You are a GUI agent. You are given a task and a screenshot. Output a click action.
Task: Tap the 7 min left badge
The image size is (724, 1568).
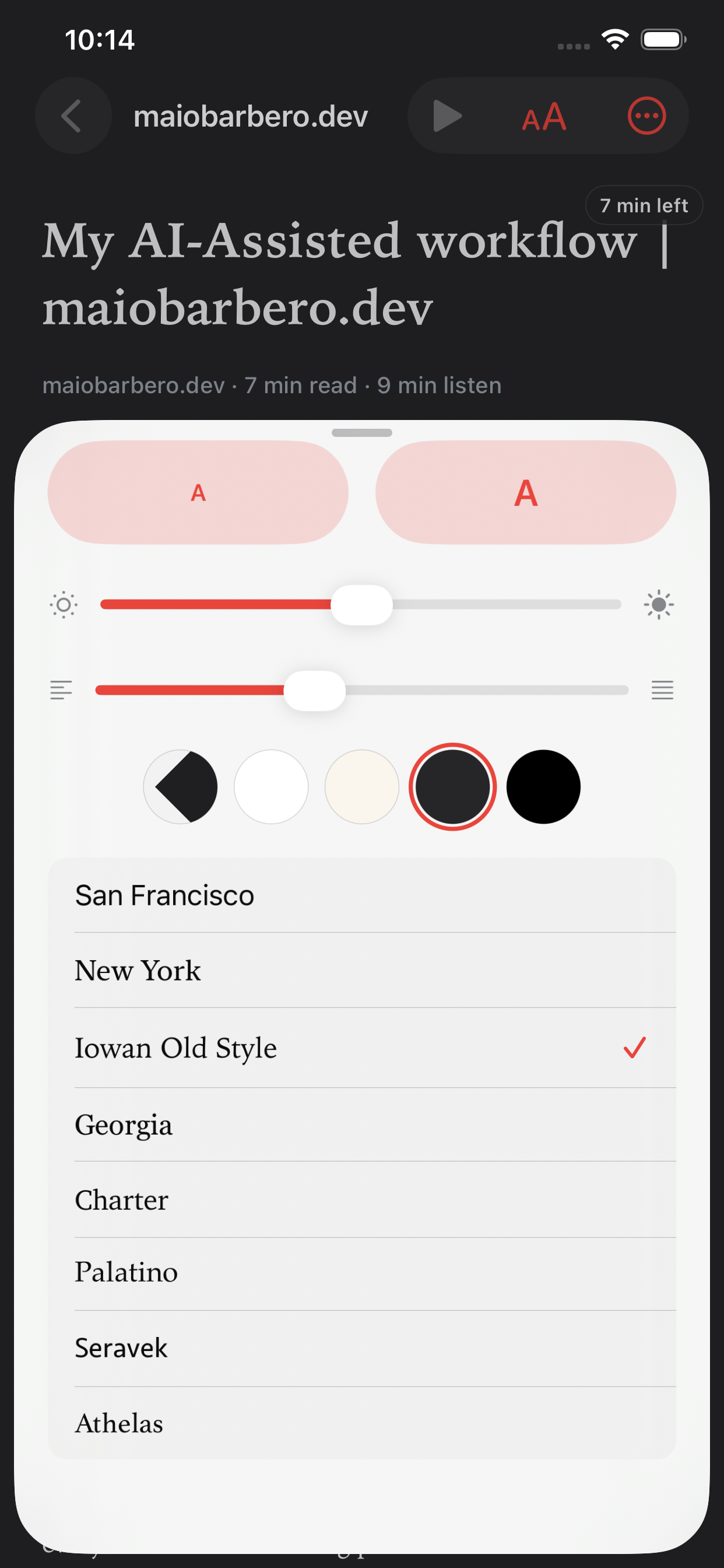[643, 205]
